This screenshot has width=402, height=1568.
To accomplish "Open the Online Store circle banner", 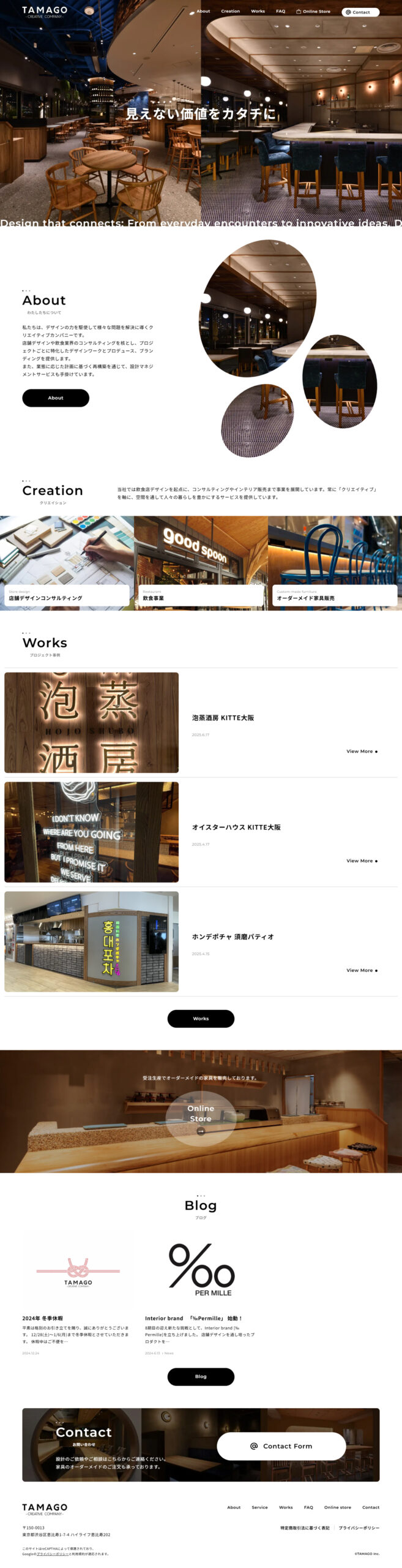I will (201, 1118).
